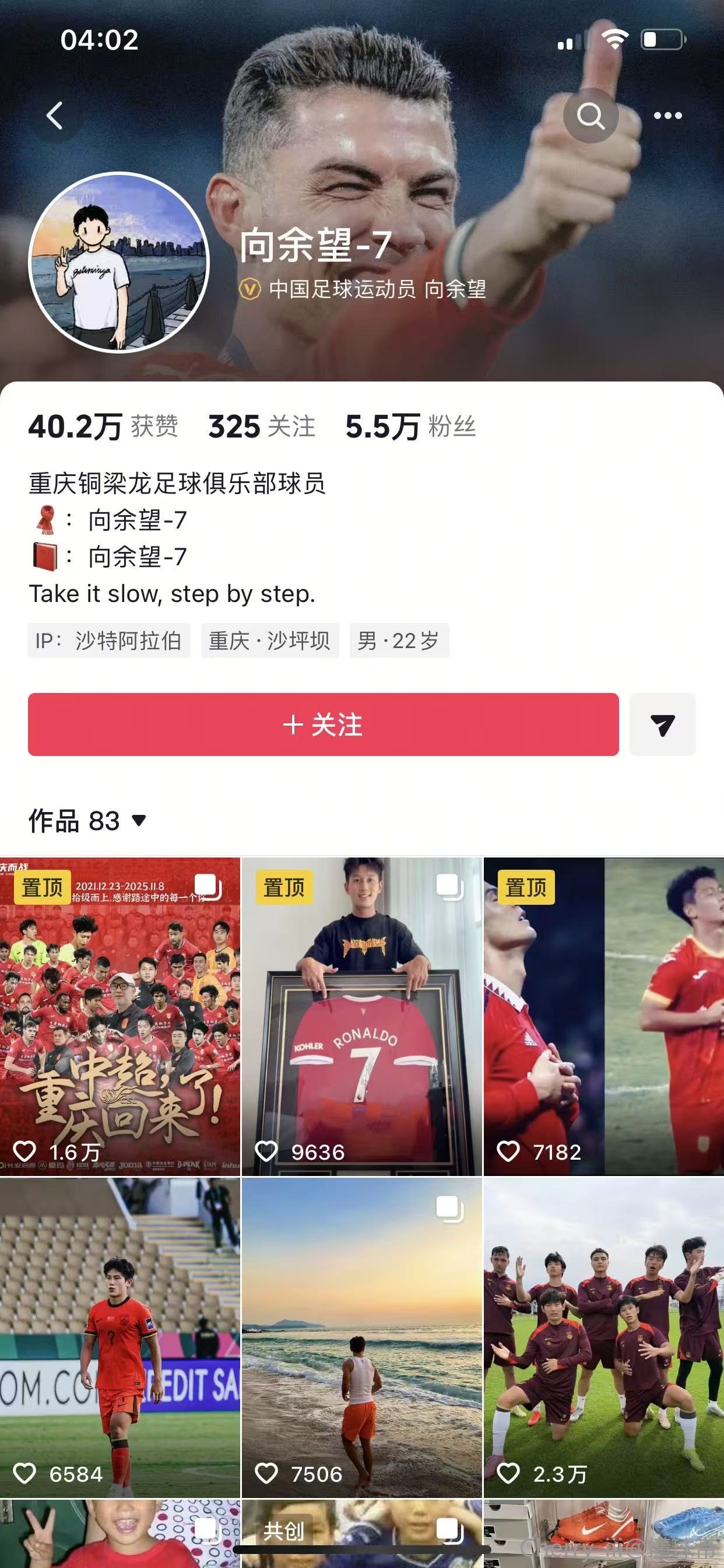Open the profile search icon
The image size is (724, 1568).
590,116
